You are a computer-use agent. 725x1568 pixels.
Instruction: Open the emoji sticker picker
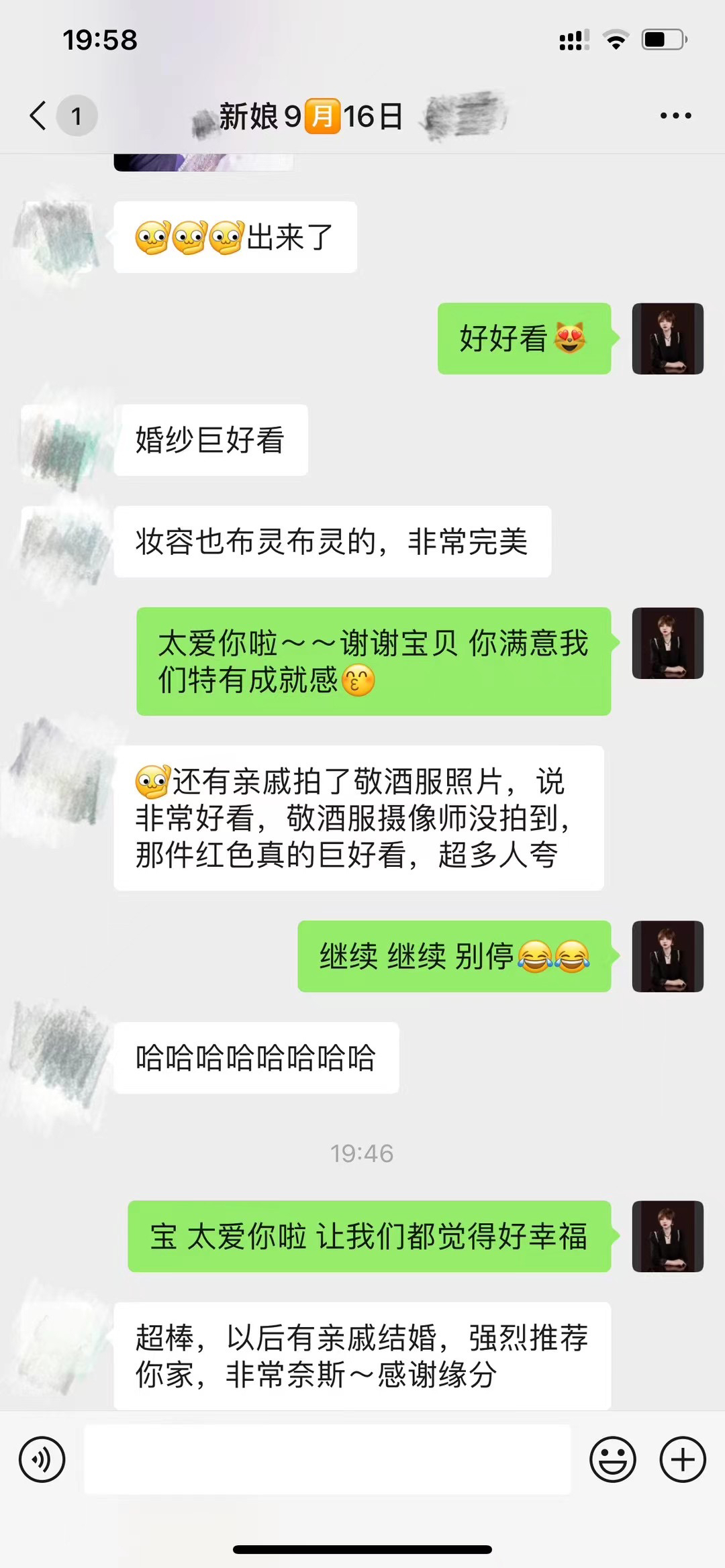click(612, 1459)
